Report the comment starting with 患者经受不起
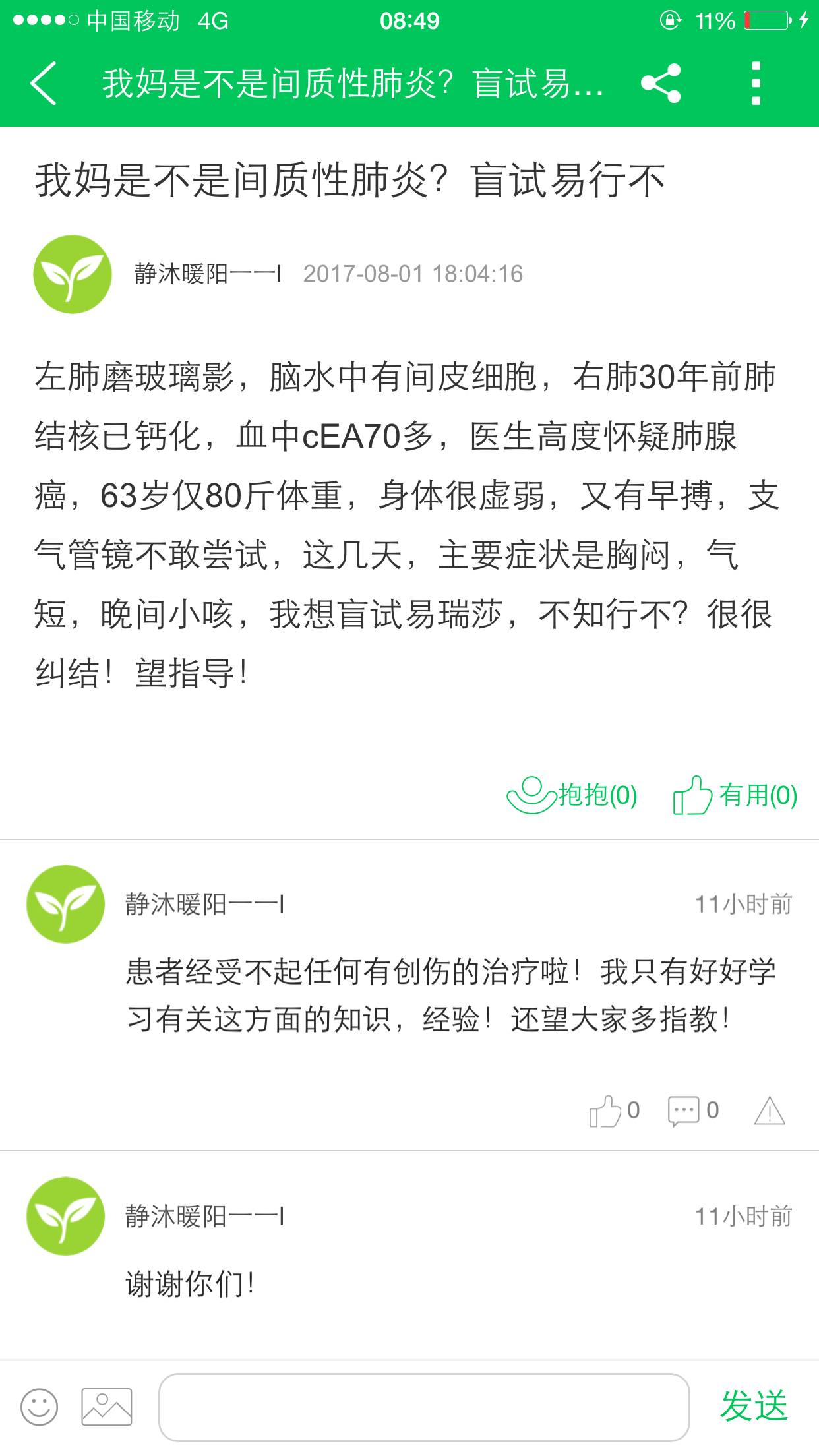 pos(769,1110)
